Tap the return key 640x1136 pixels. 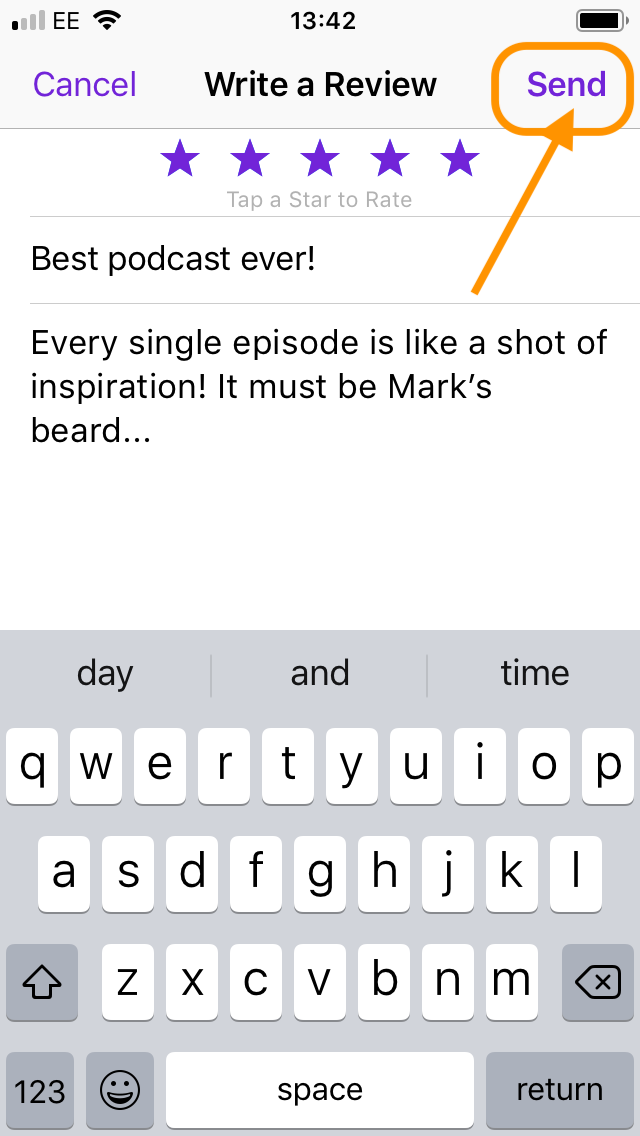pos(560,1090)
